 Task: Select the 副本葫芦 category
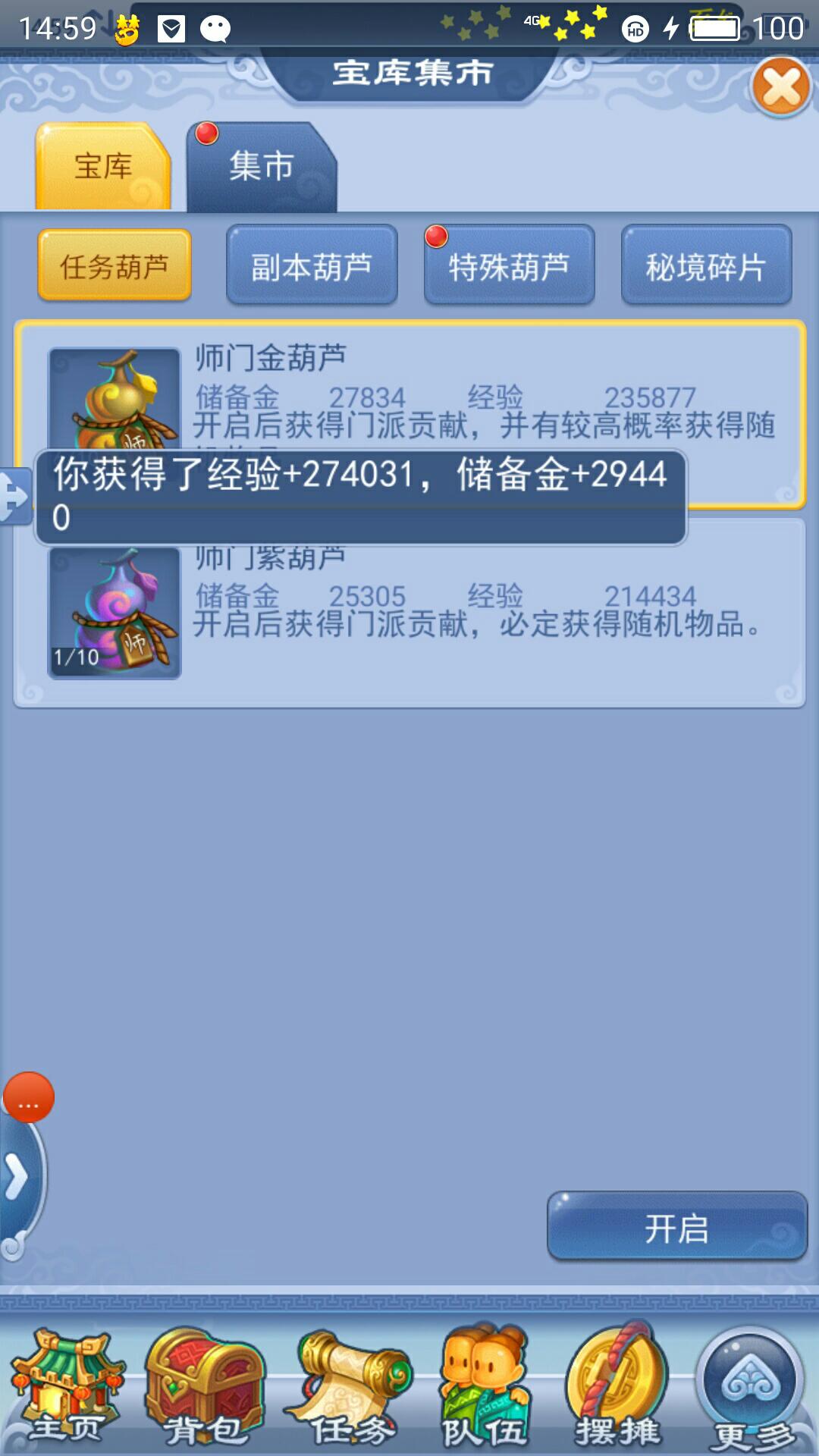[312, 266]
